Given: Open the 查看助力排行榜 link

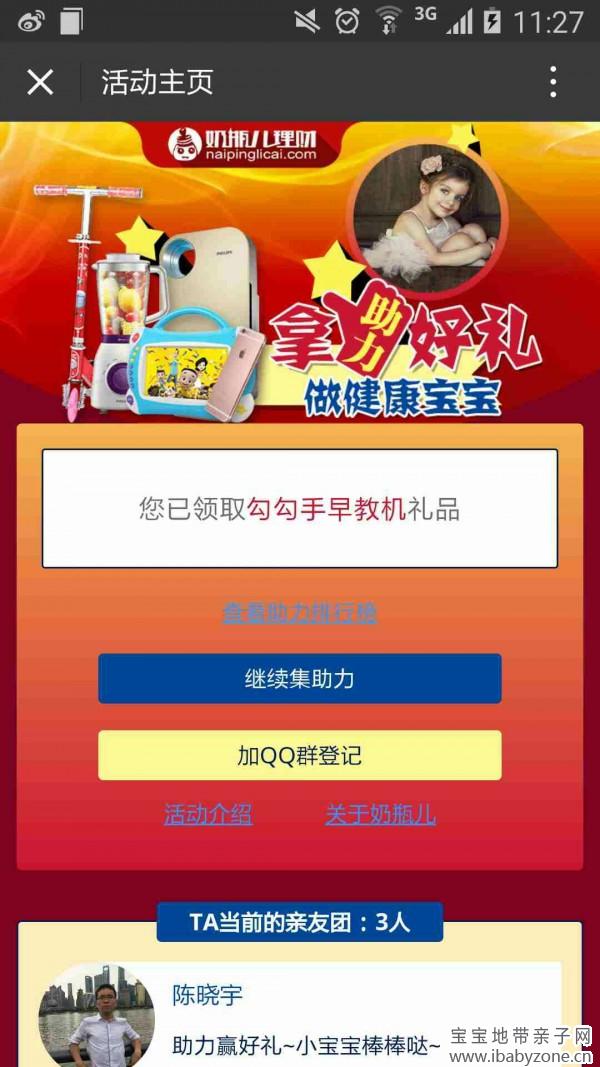Looking at the screenshot, I should click(299, 613).
